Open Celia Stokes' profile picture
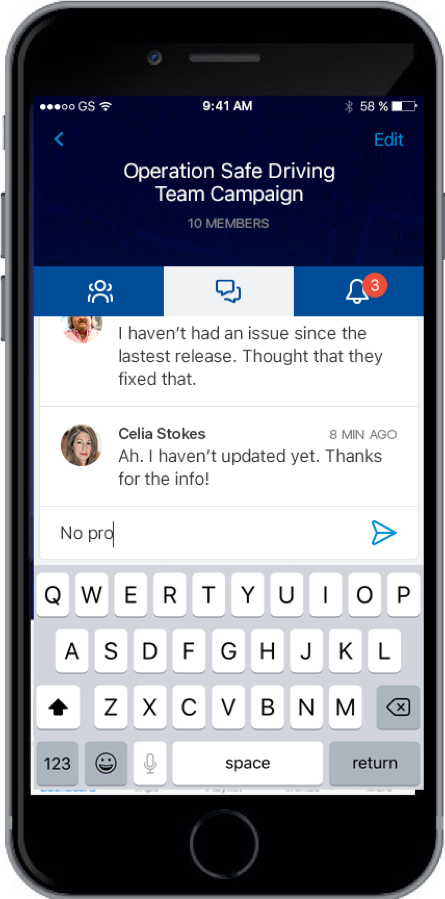Screen dimensions: 445x899 point(81,445)
